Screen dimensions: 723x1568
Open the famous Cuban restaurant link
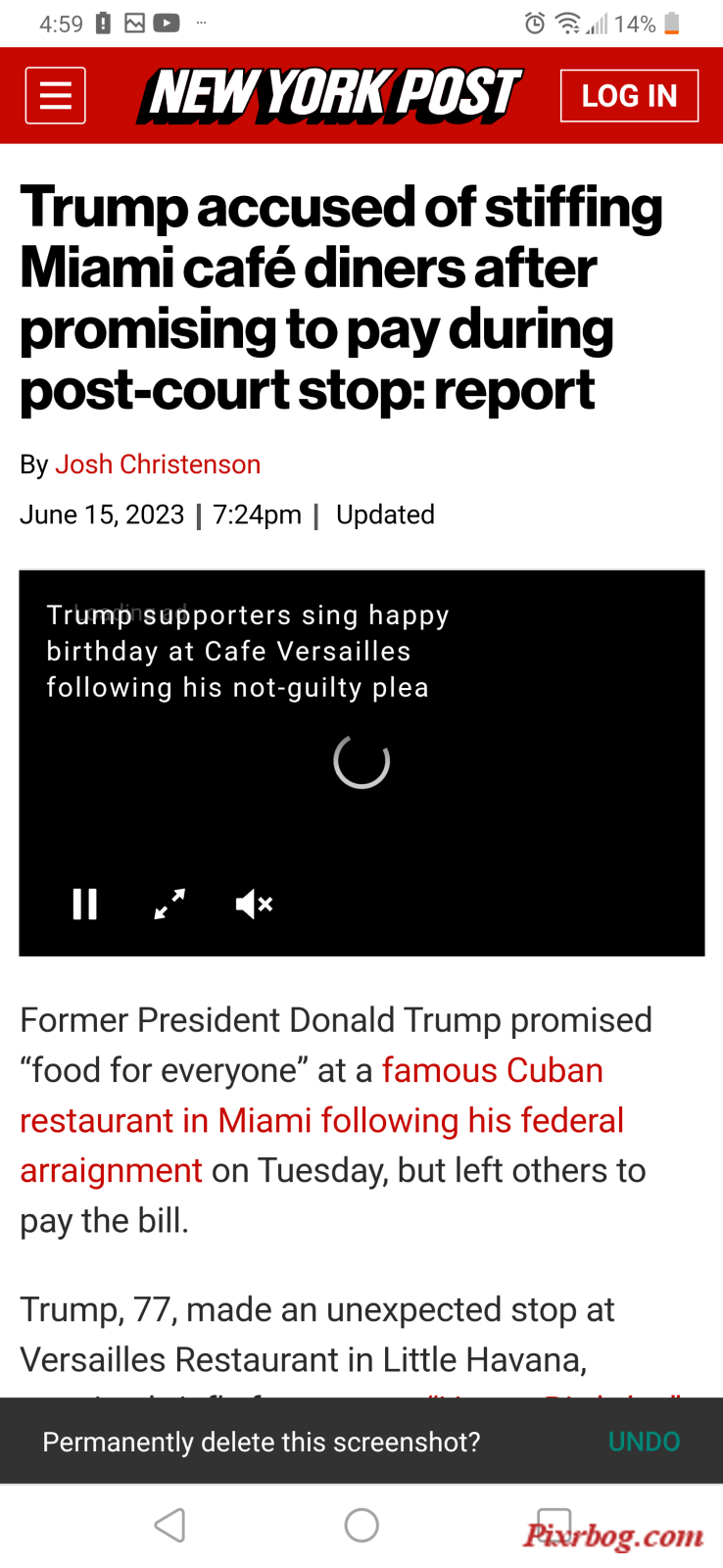tap(321, 1120)
